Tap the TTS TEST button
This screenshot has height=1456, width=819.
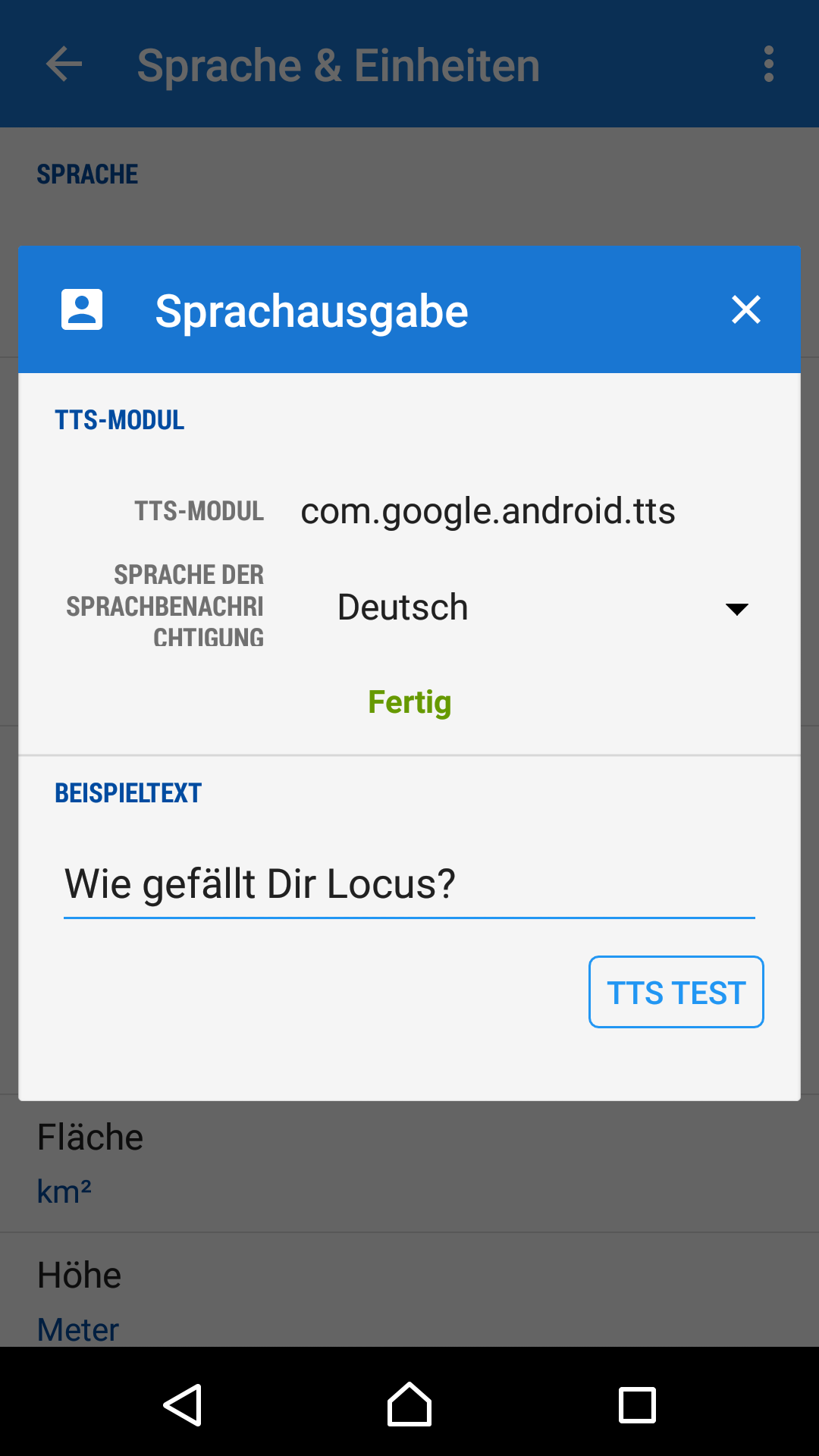676,992
